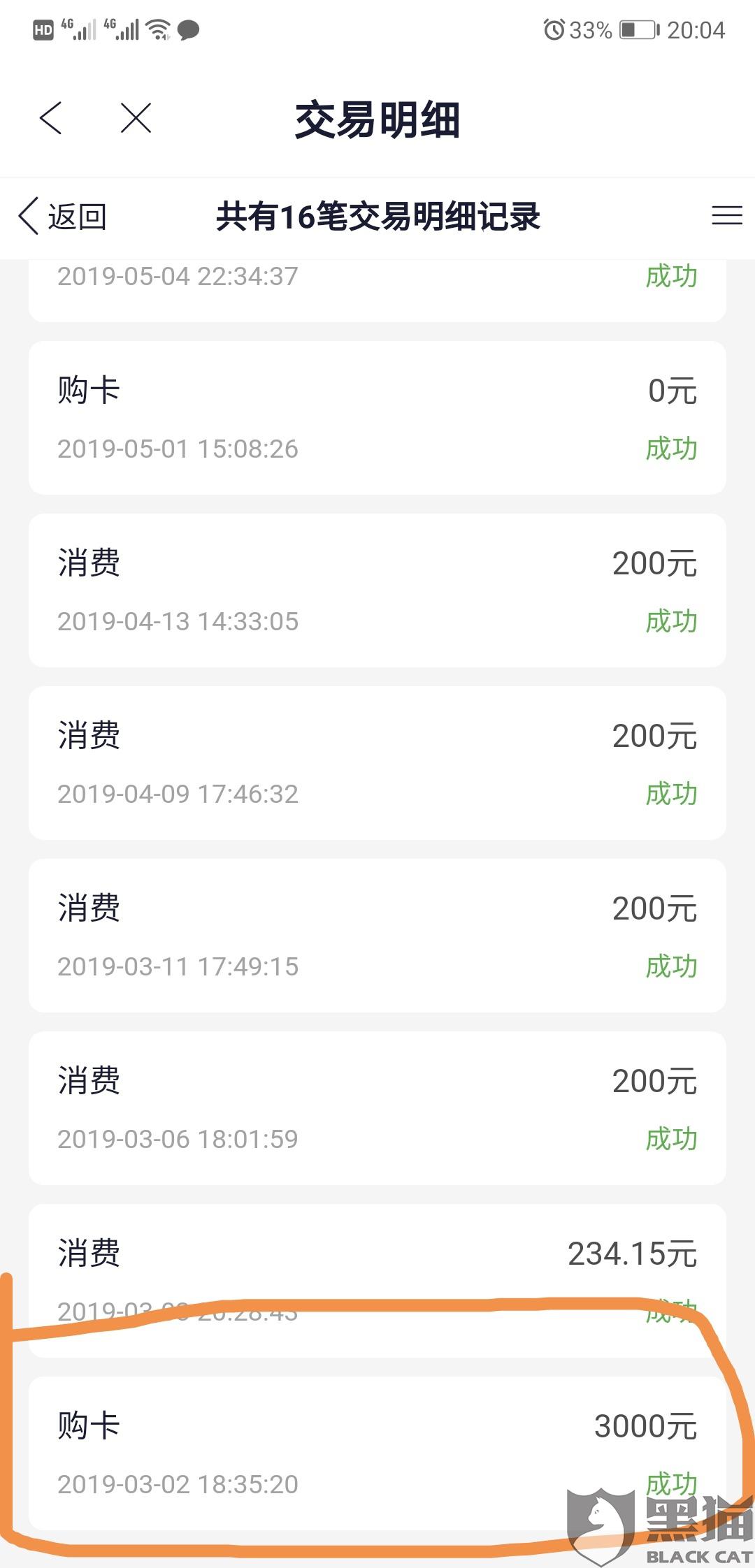Tap the 返回 back button

click(63, 216)
